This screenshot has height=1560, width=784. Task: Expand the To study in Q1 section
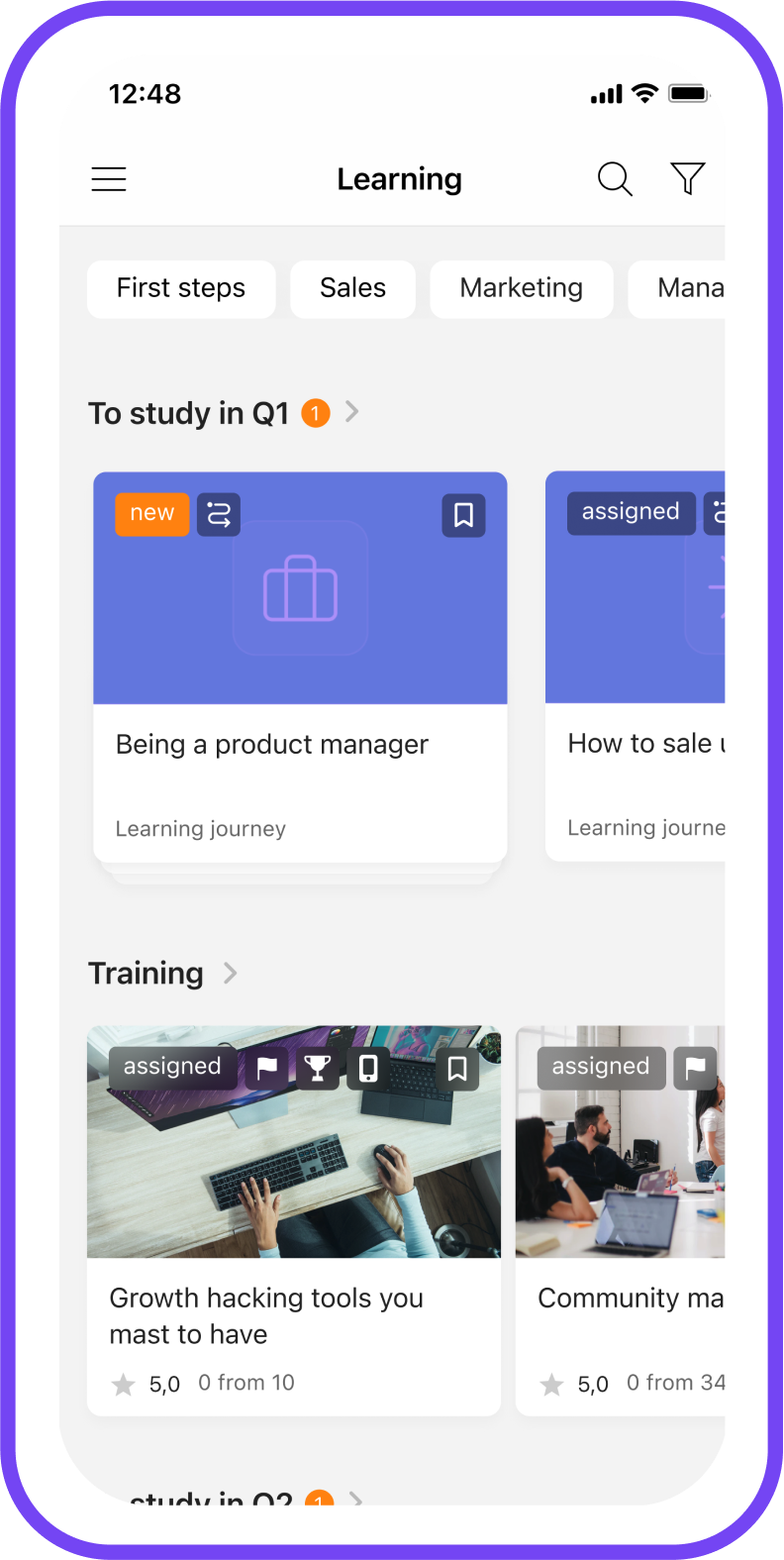352,412
